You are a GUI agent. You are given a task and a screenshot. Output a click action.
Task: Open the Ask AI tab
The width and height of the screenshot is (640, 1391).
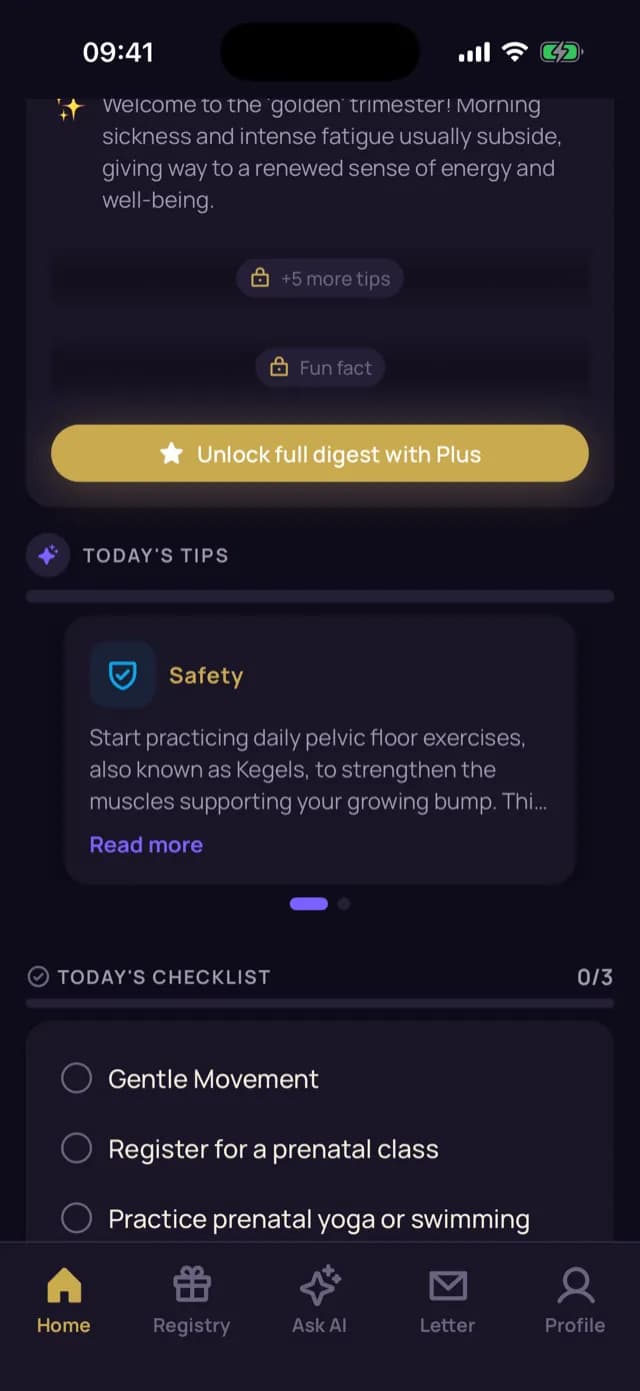(320, 1302)
